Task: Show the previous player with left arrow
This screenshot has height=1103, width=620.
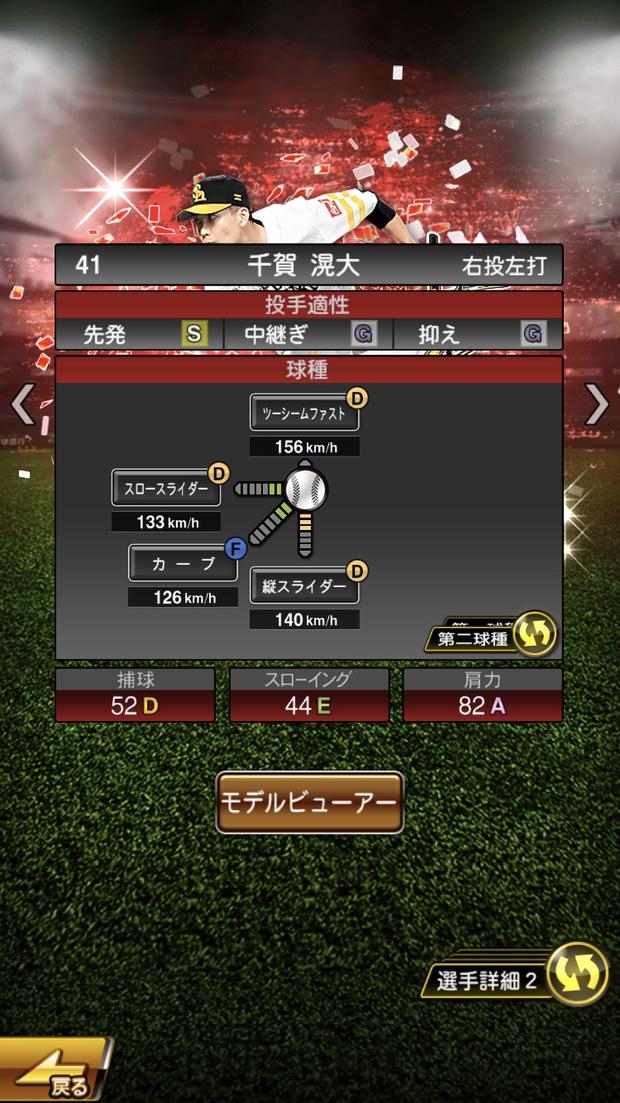Action: tap(22, 404)
